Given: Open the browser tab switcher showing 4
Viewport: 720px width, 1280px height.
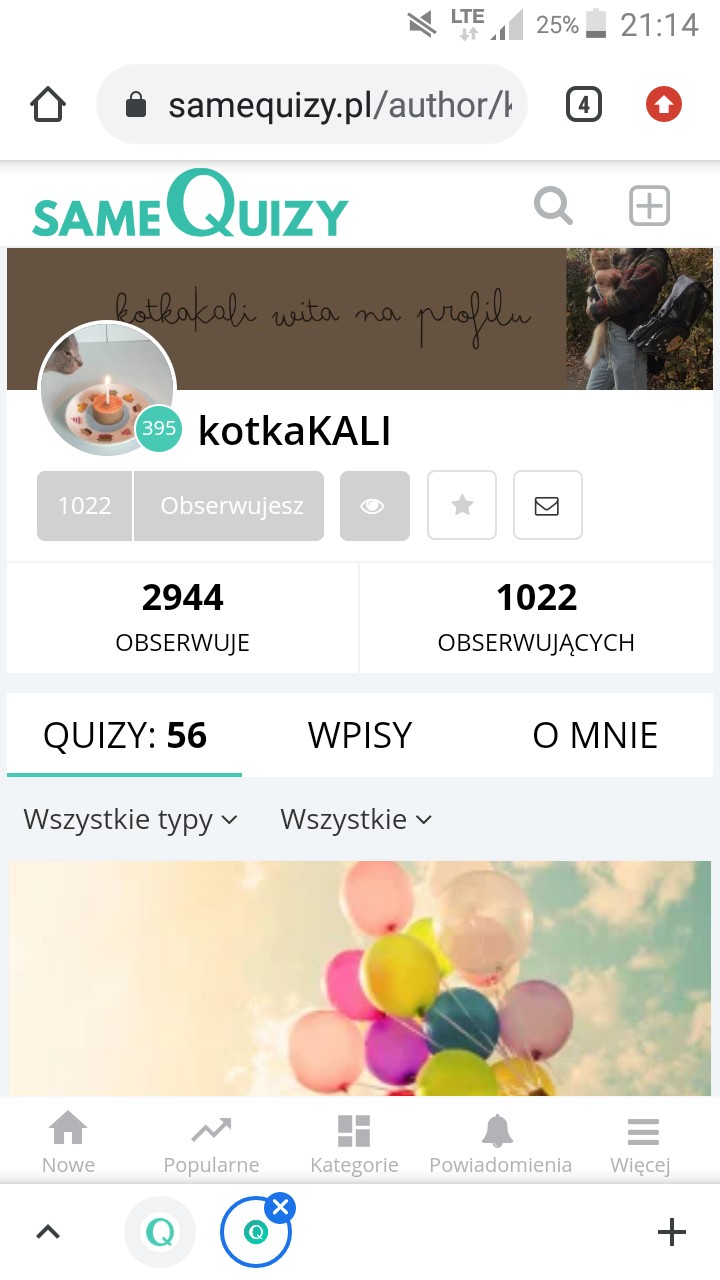Looking at the screenshot, I should (x=584, y=105).
